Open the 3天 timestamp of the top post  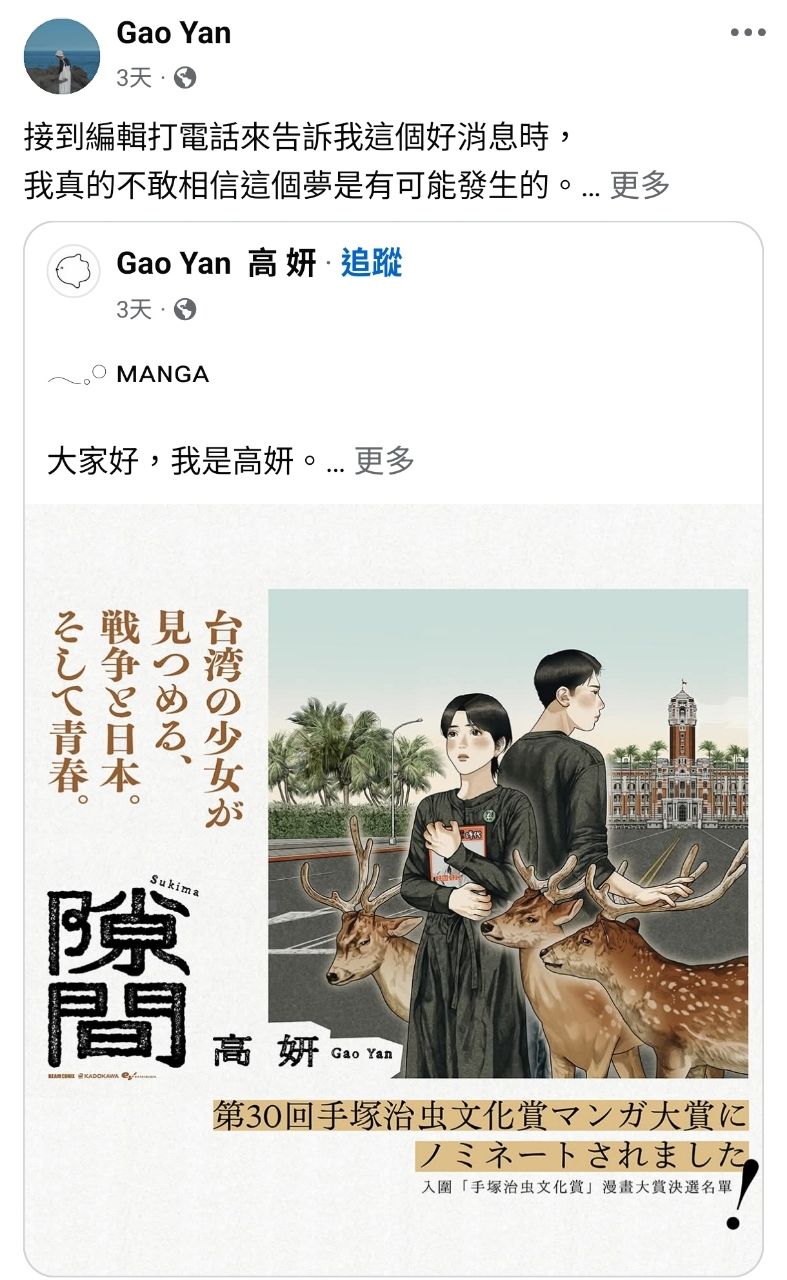[133, 74]
